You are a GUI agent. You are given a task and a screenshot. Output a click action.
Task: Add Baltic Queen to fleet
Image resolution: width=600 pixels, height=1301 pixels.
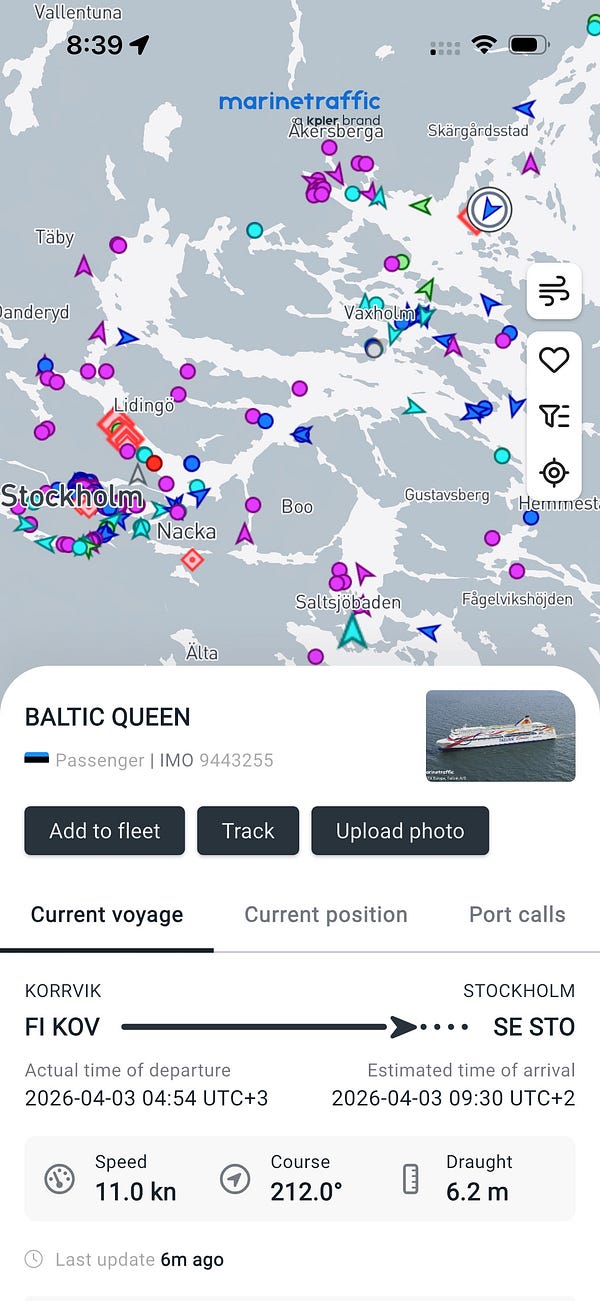click(x=105, y=831)
